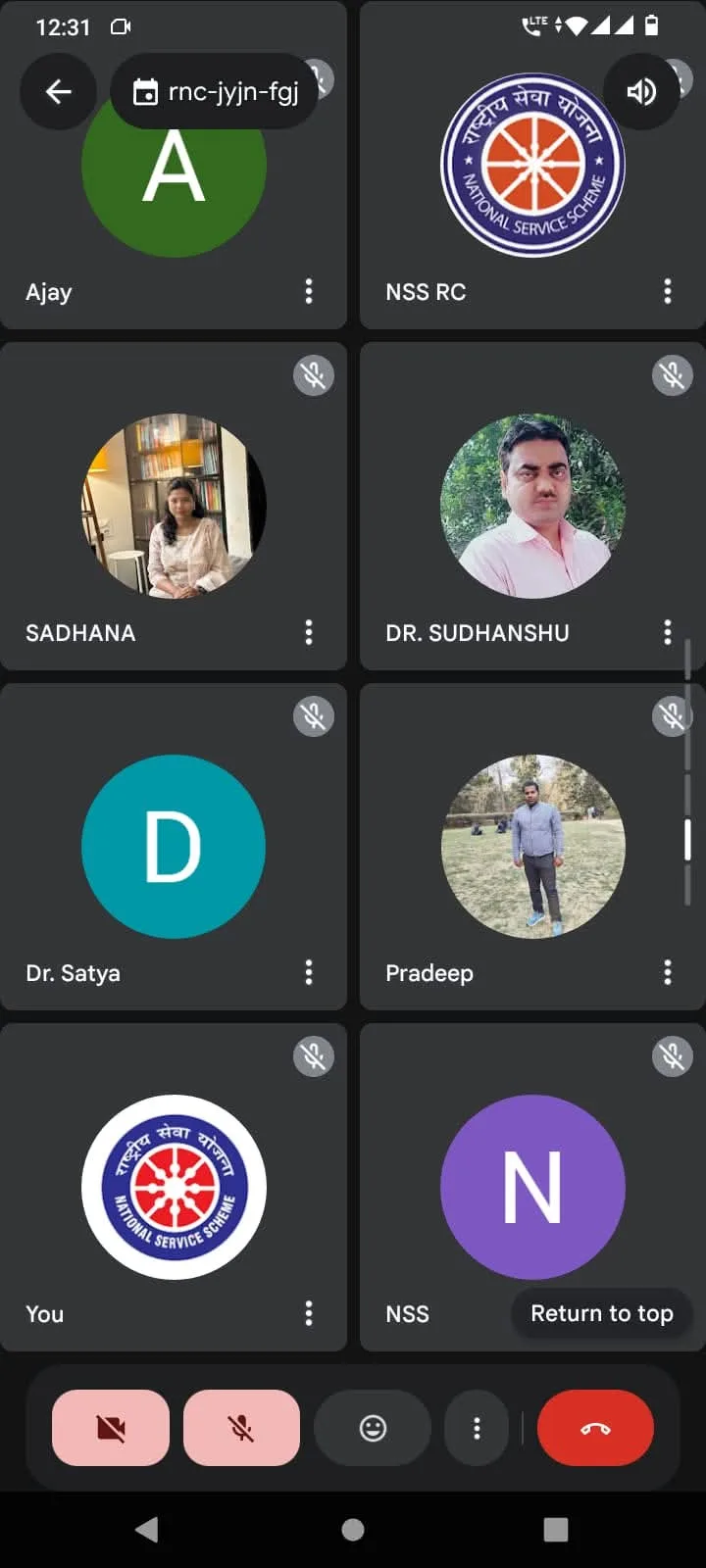Open options menu for DR. SUDHANSHU
The image size is (706, 1568).
(668, 632)
